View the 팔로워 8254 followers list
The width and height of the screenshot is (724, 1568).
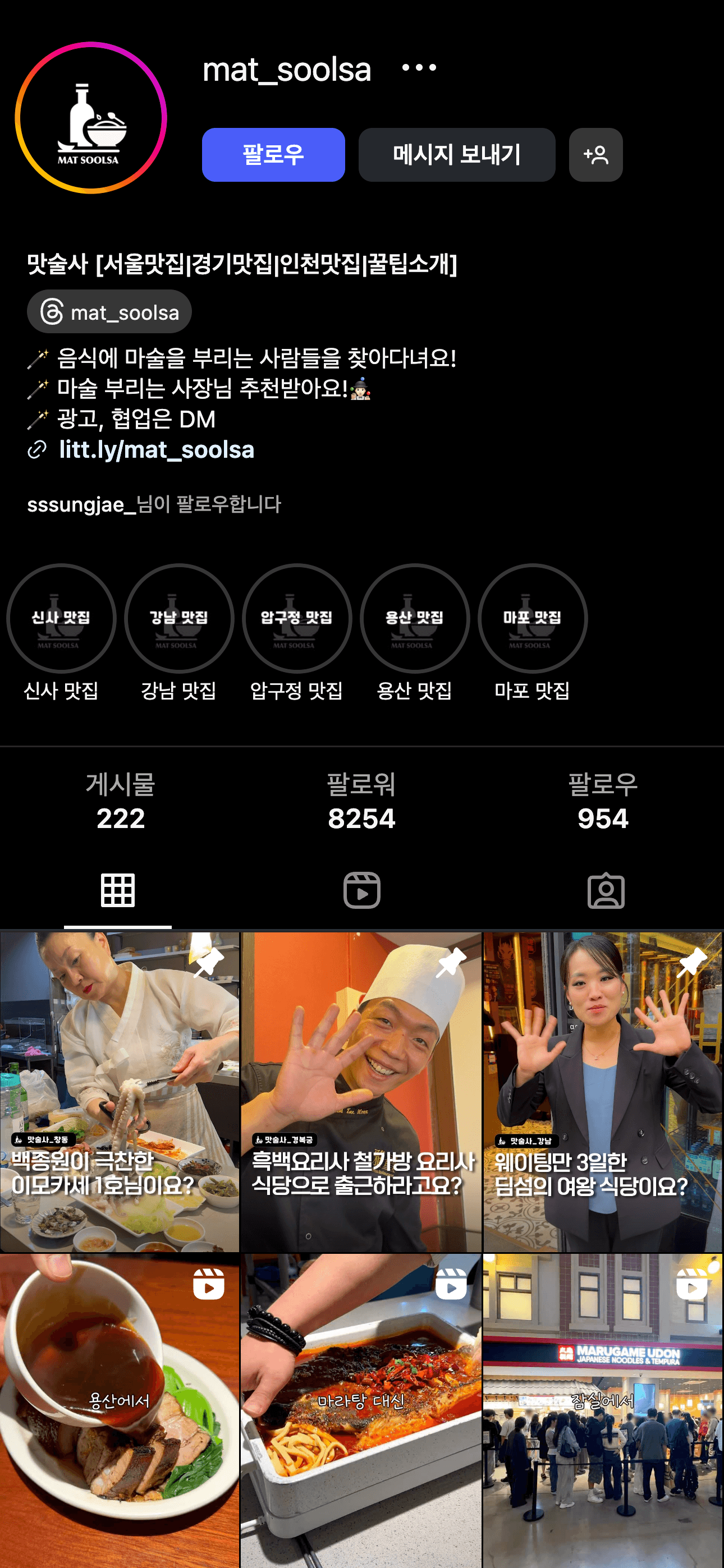[x=361, y=801]
